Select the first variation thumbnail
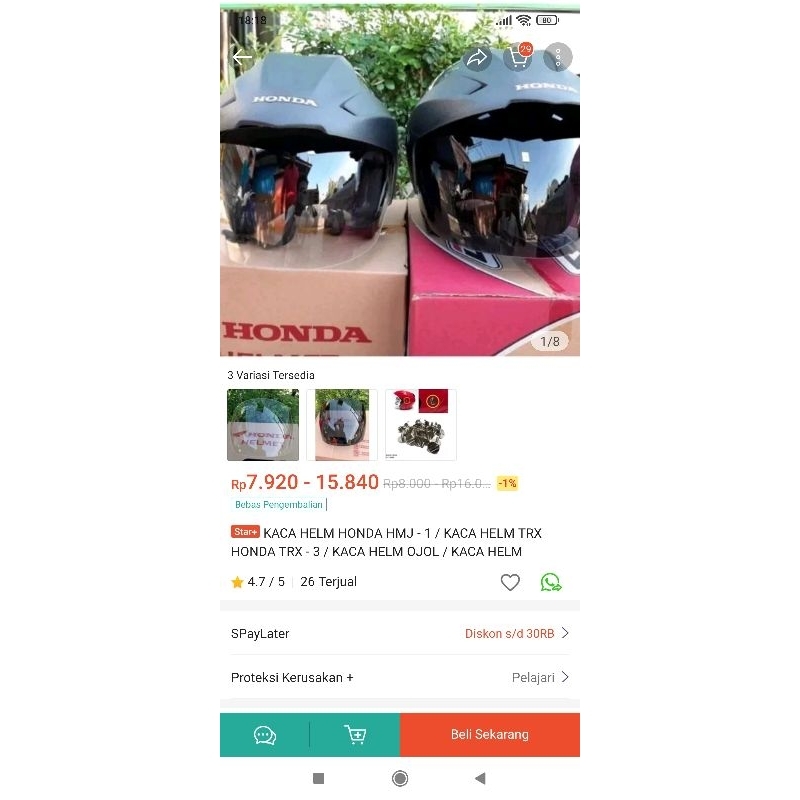Screen dimensions: 800x800 click(263, 424)
